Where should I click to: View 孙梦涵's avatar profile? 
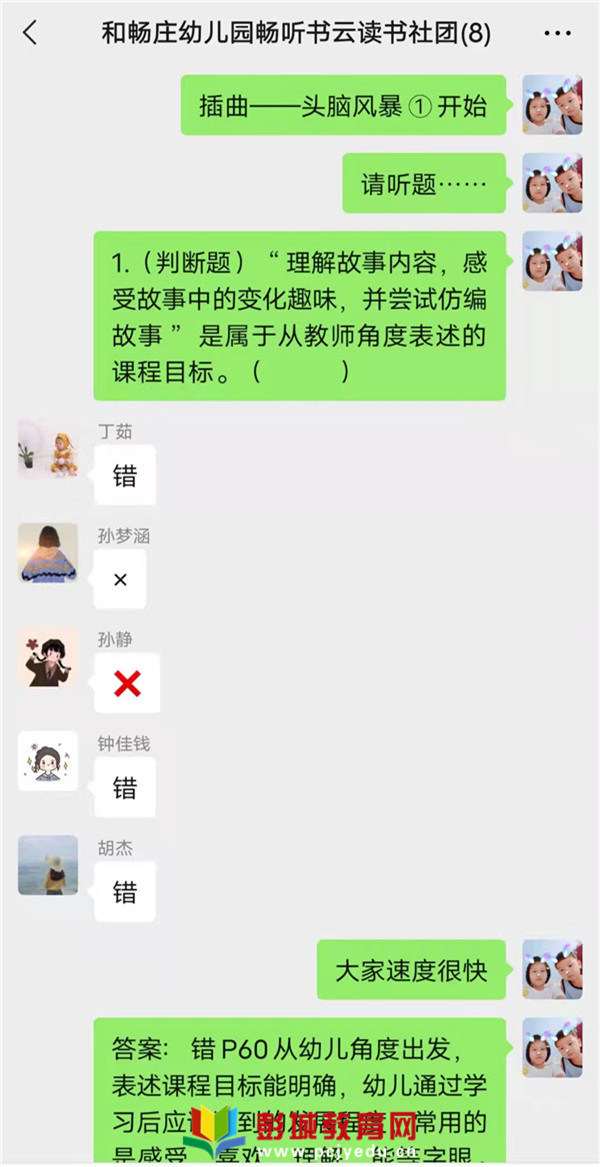coord(48,552)
